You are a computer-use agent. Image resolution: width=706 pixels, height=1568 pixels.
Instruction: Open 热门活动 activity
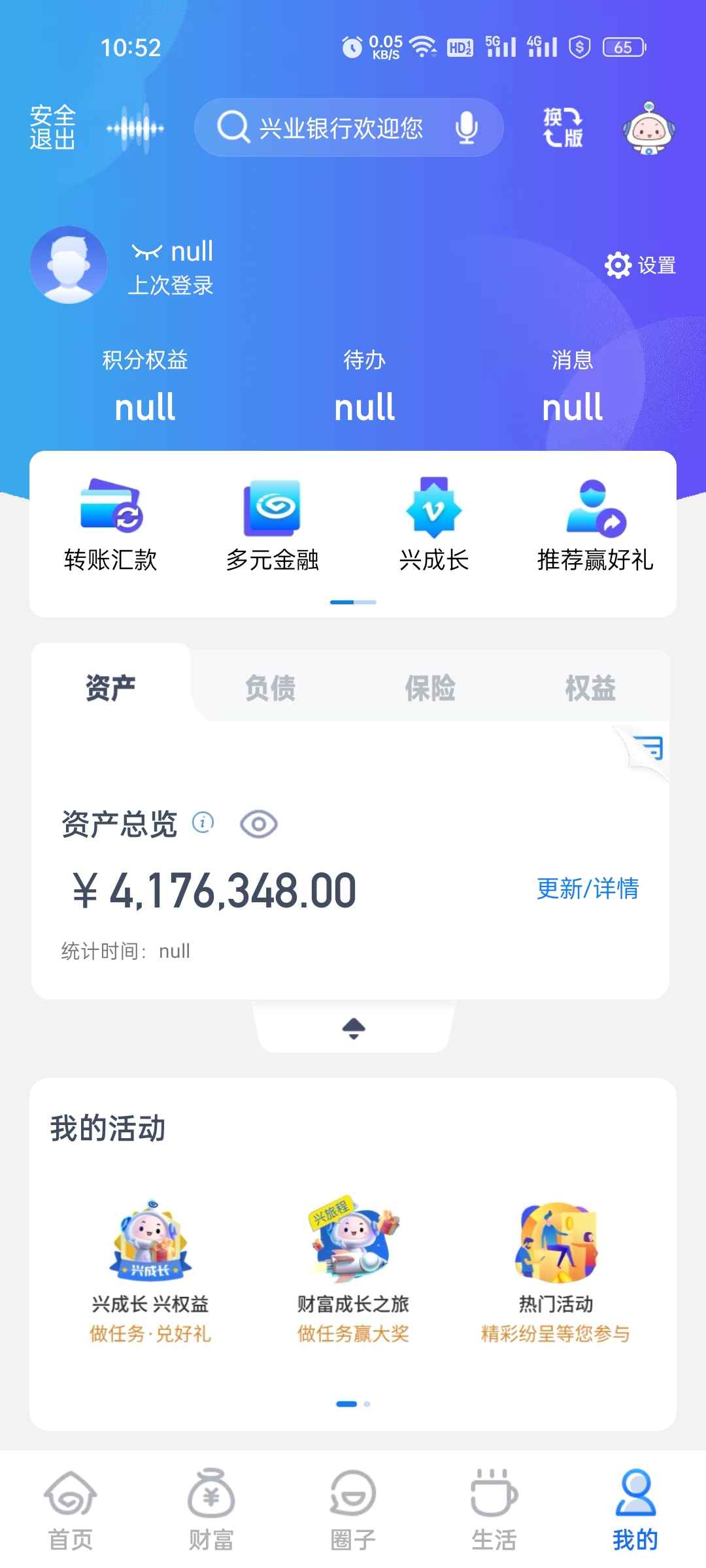tap(556, 1267)
